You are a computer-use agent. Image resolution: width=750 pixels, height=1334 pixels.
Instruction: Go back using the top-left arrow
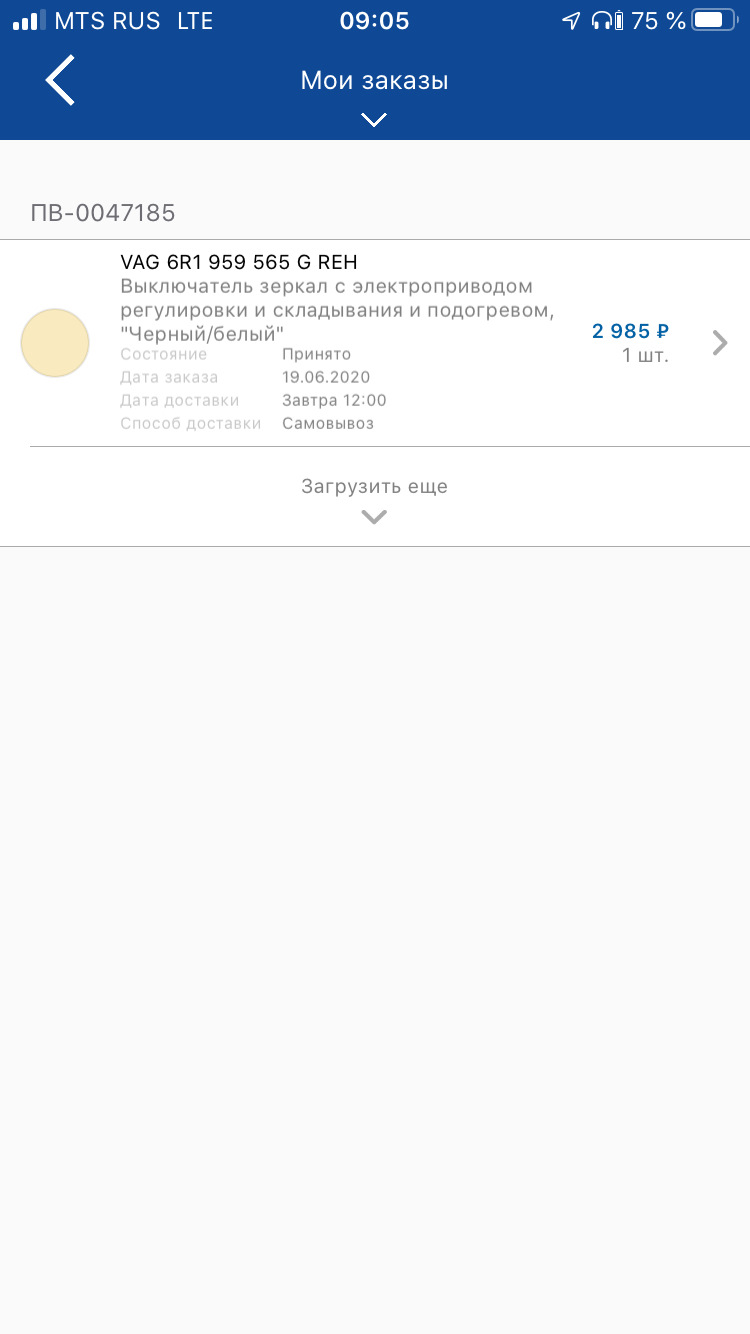[x=60, y=80]
